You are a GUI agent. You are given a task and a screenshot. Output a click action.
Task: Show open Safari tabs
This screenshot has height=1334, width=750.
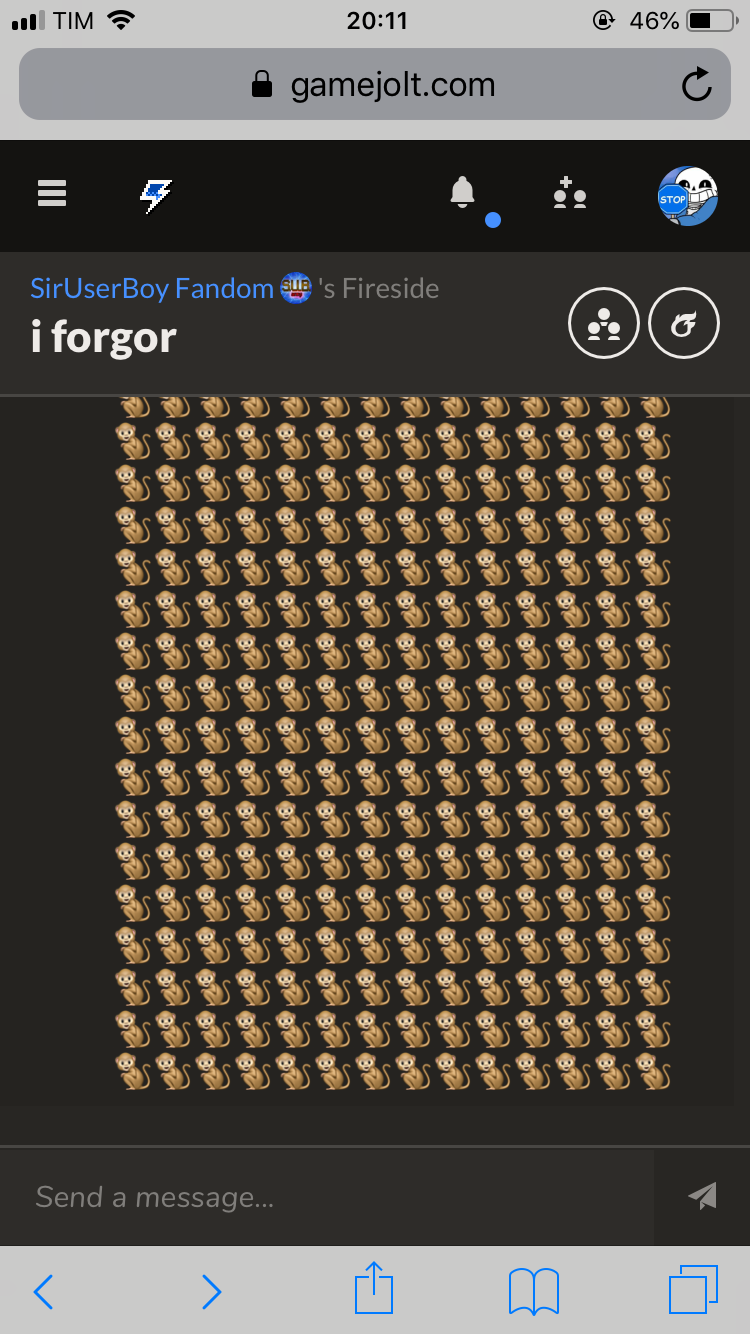click(693, 1290)
